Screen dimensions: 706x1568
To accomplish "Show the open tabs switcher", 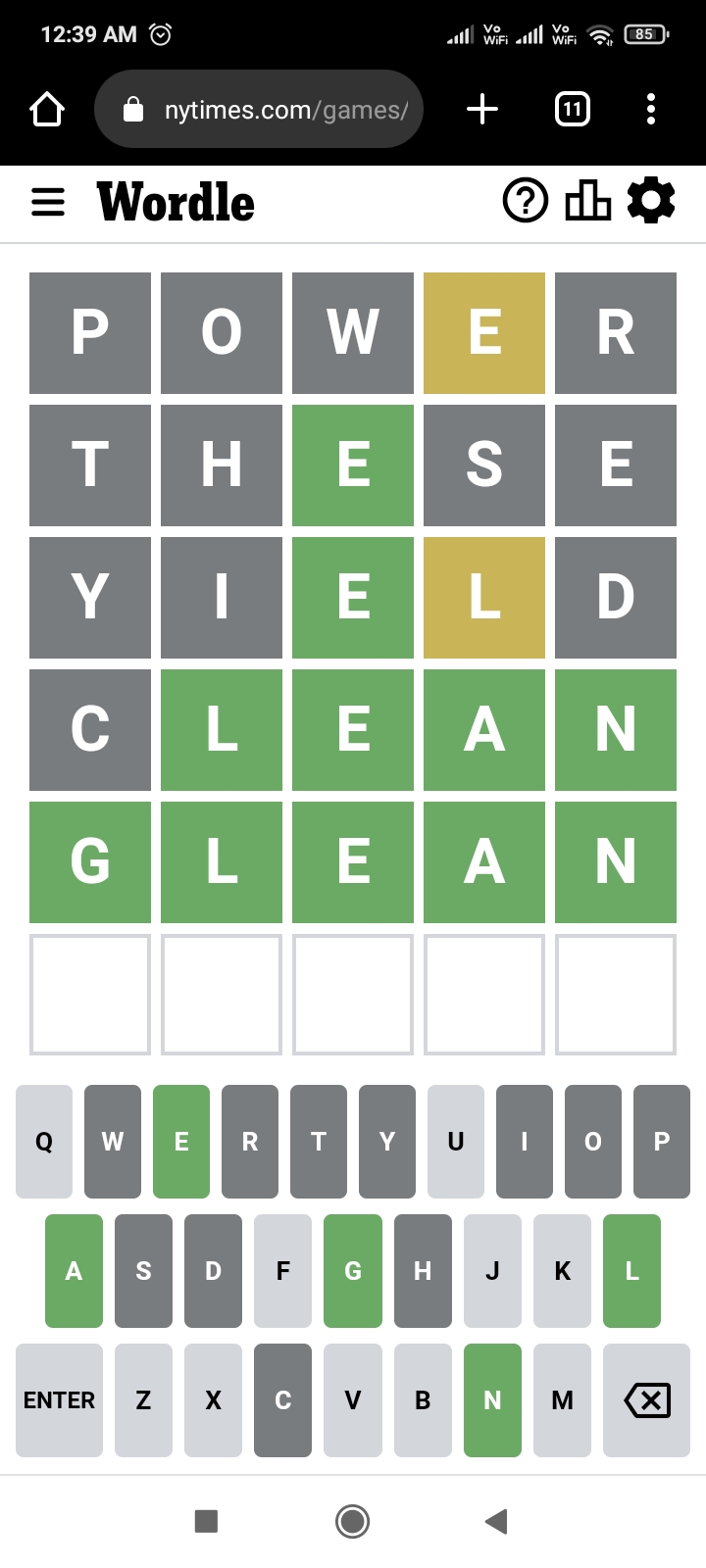I will pos(573,109).
